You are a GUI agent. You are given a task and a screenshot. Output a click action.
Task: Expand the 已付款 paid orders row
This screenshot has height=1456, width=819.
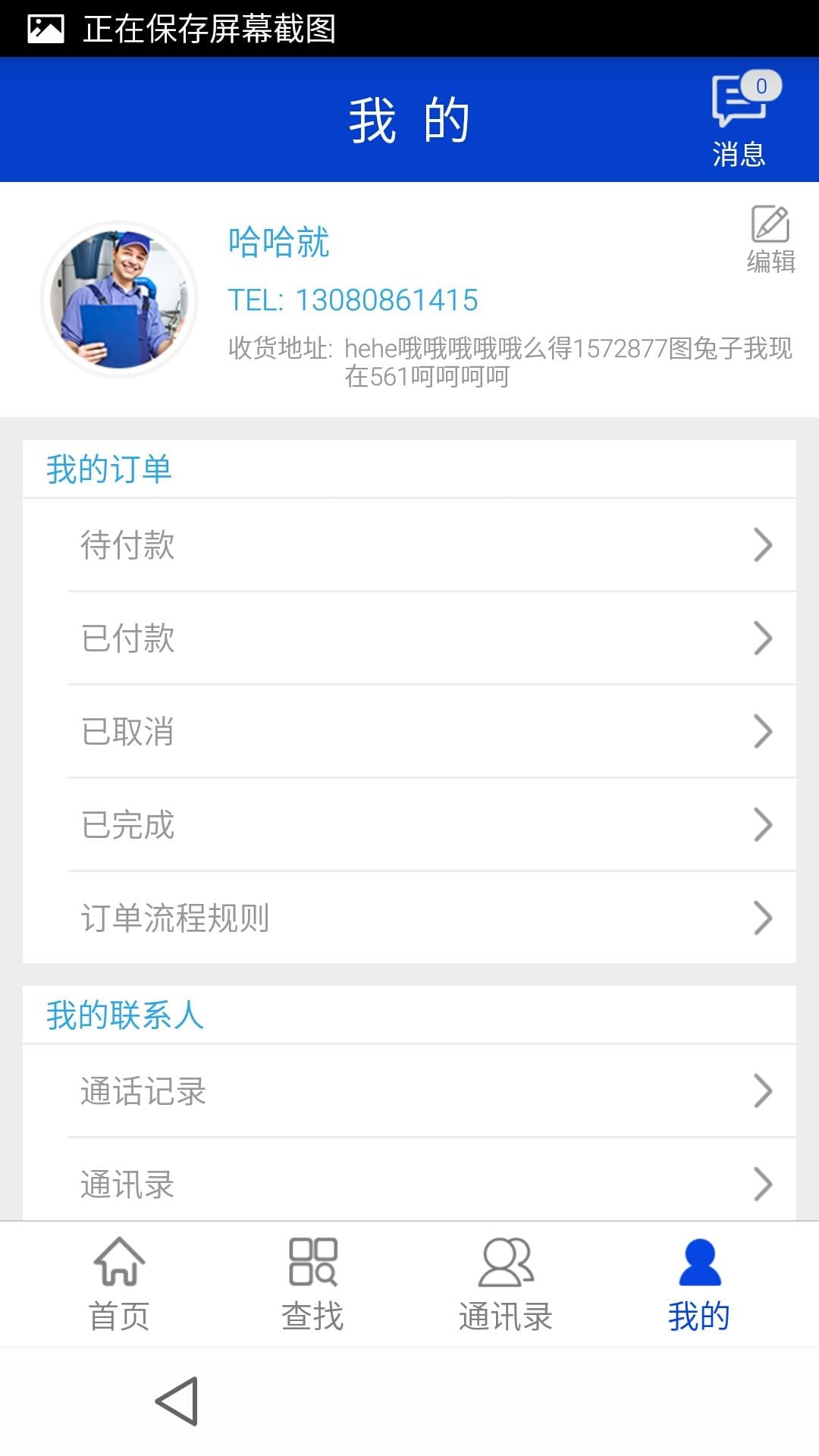pyautogui.click(x=409, y=639)
